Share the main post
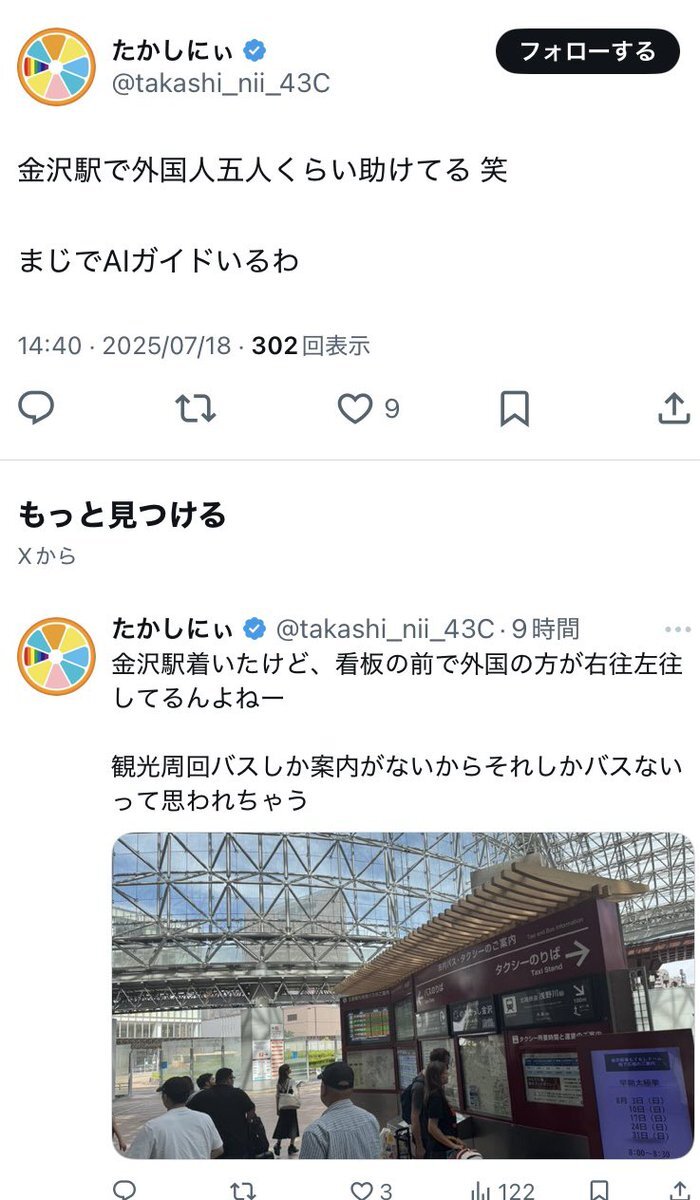700x1200 pixels. pyautogui.click(x=674, y=408)
